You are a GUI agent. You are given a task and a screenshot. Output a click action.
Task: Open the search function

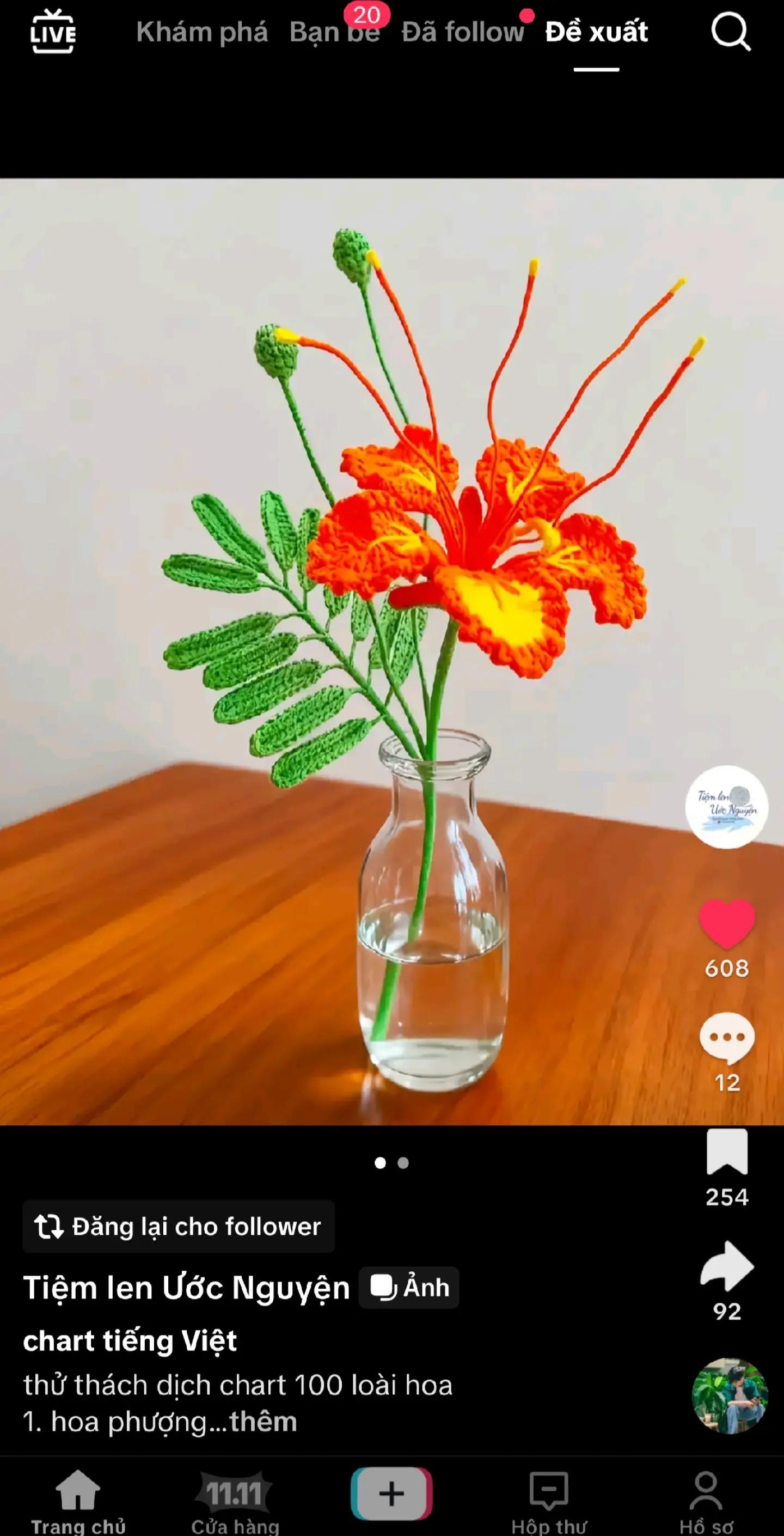pyautogui.click(x=732, y=33)
